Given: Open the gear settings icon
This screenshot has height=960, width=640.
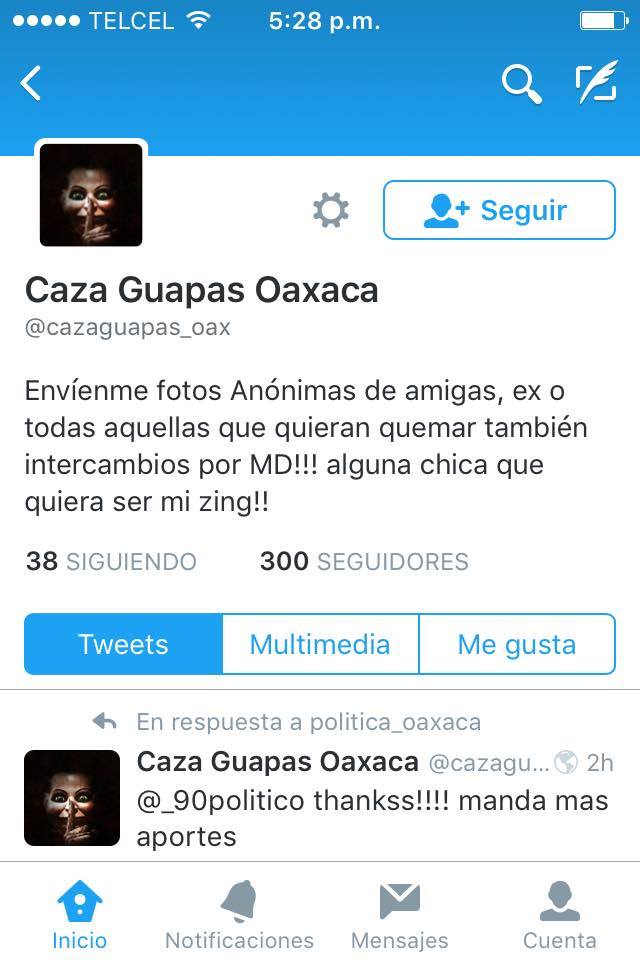Looking at the screenshot, I should tap(330, 211).
